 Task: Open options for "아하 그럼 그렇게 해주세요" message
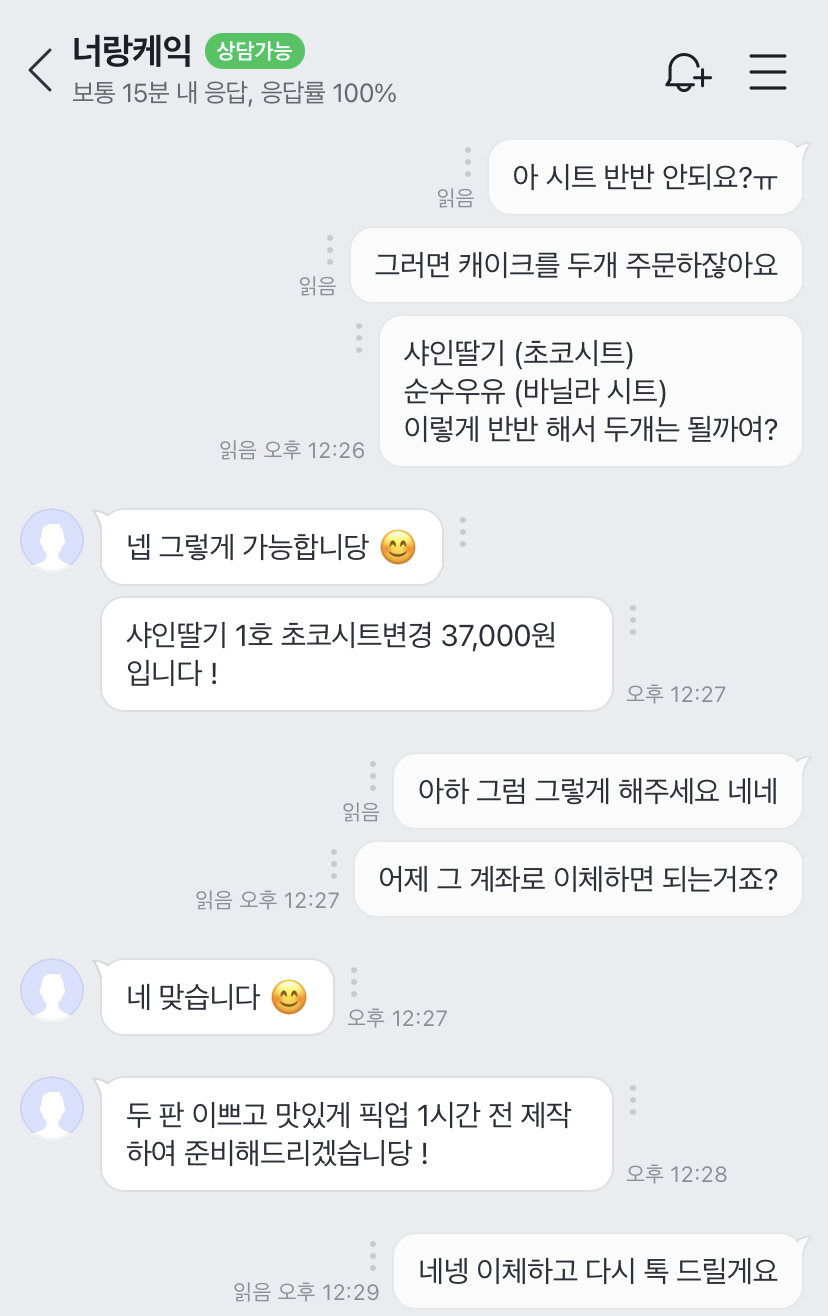pos(373,776)
